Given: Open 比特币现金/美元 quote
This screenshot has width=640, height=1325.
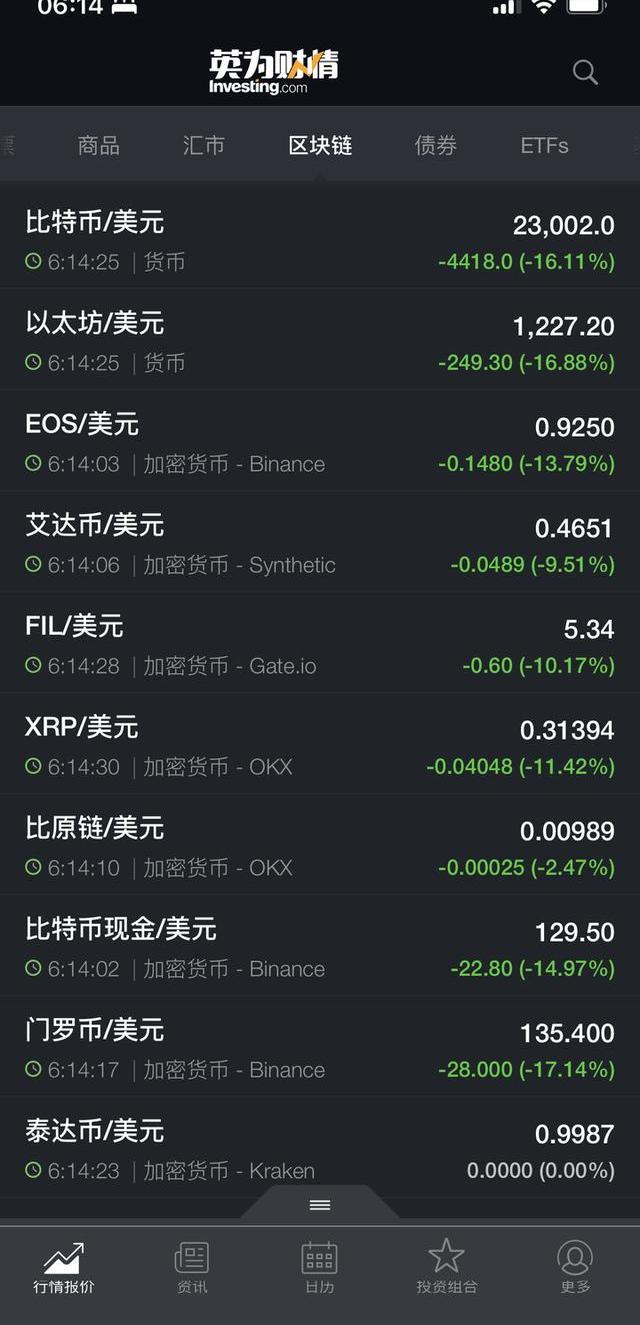Looking at the screenshot, I should 320,946.
